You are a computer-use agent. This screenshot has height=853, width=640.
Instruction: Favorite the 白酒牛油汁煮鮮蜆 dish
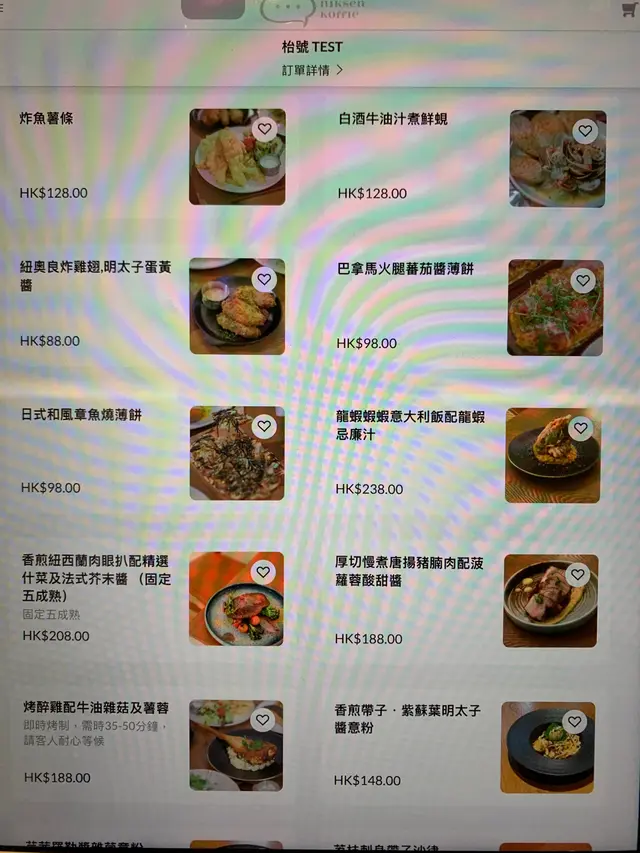pyautogui.click(x=585, y=131)
